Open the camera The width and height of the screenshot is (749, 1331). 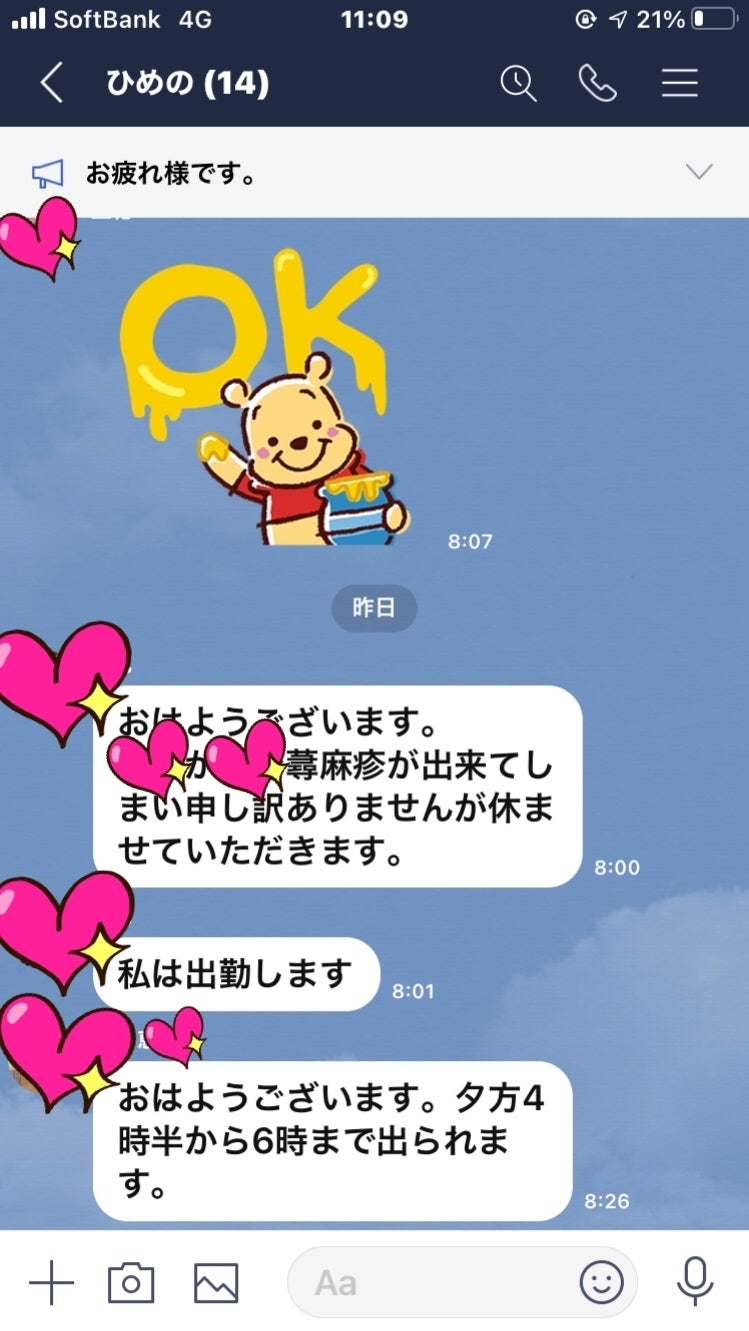click(131, 1282)
